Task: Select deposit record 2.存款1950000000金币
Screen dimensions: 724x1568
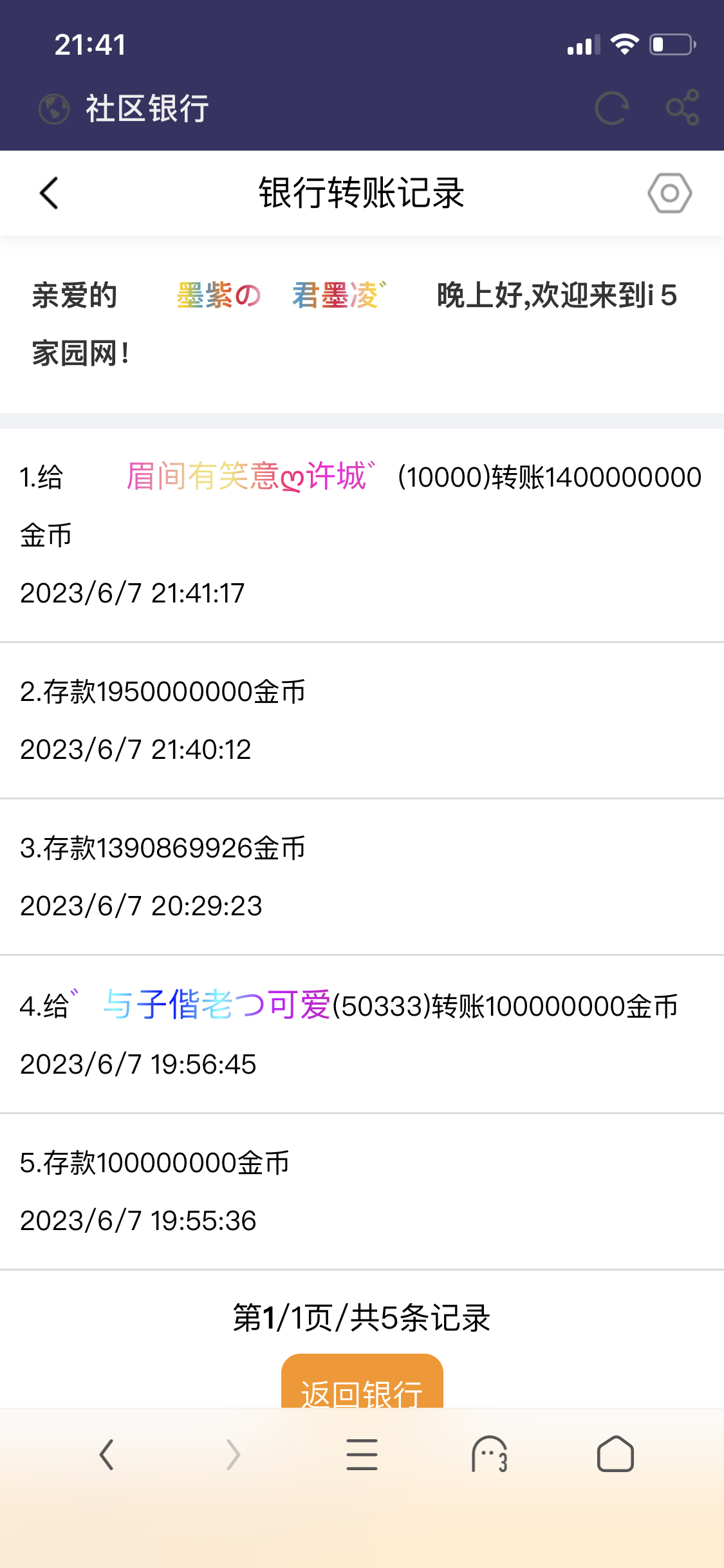Action: pos(161,692)
